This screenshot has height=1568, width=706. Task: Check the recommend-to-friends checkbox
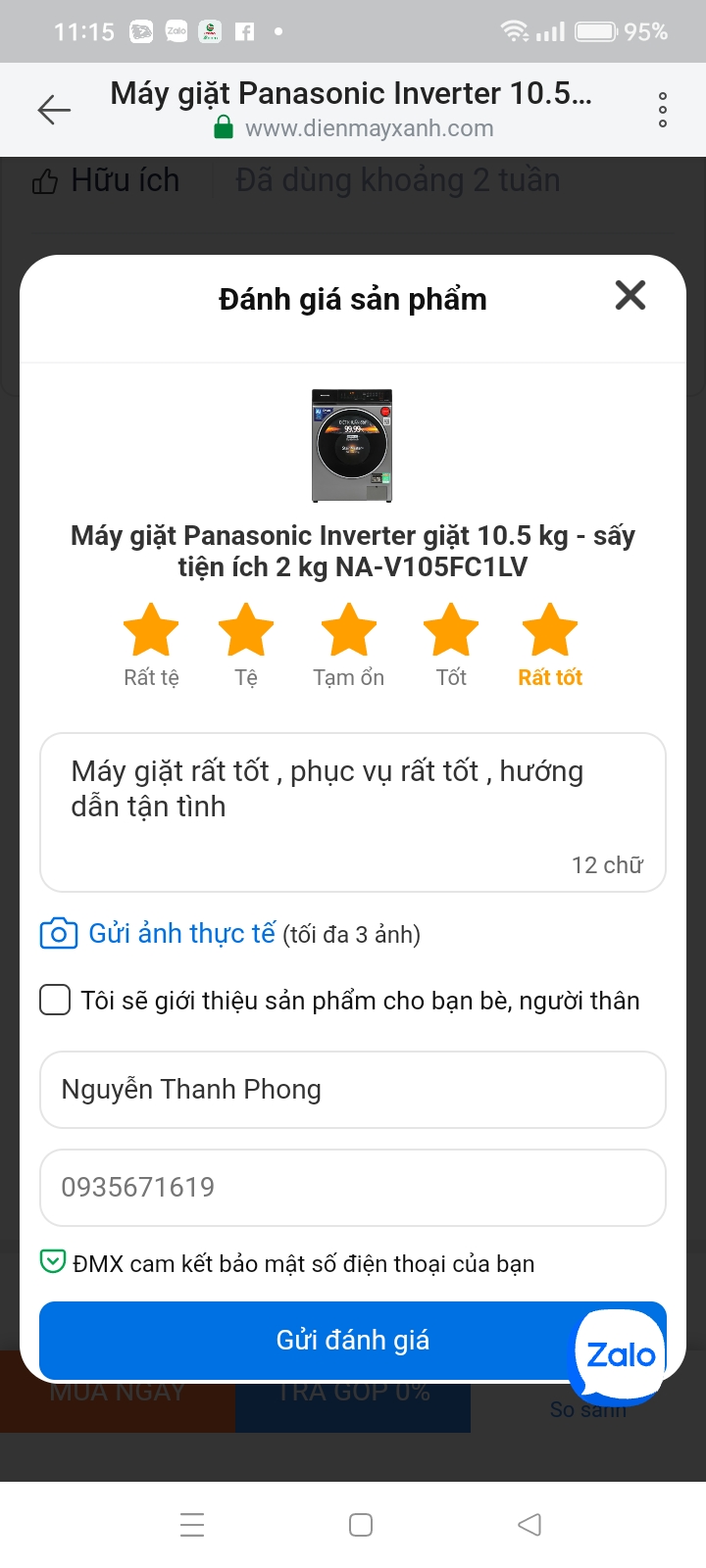coord(55,1001)
